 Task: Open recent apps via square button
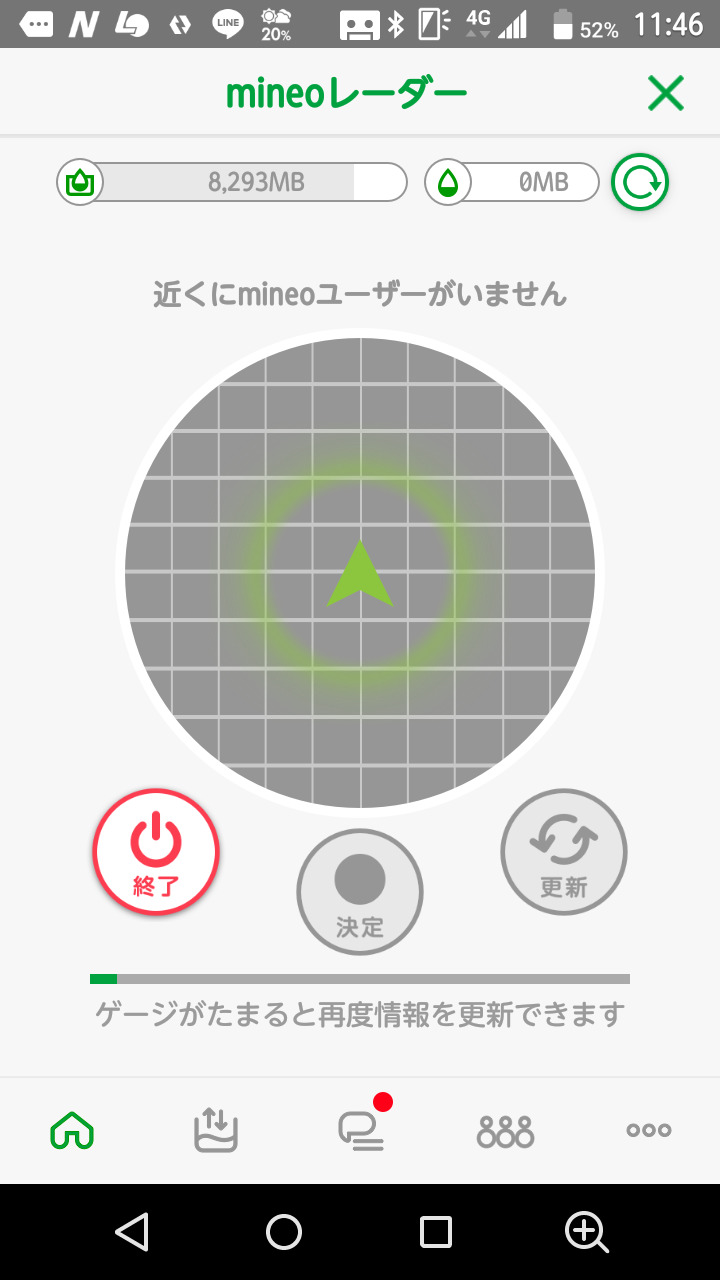pyautogui.click(x=436, y=1232)
